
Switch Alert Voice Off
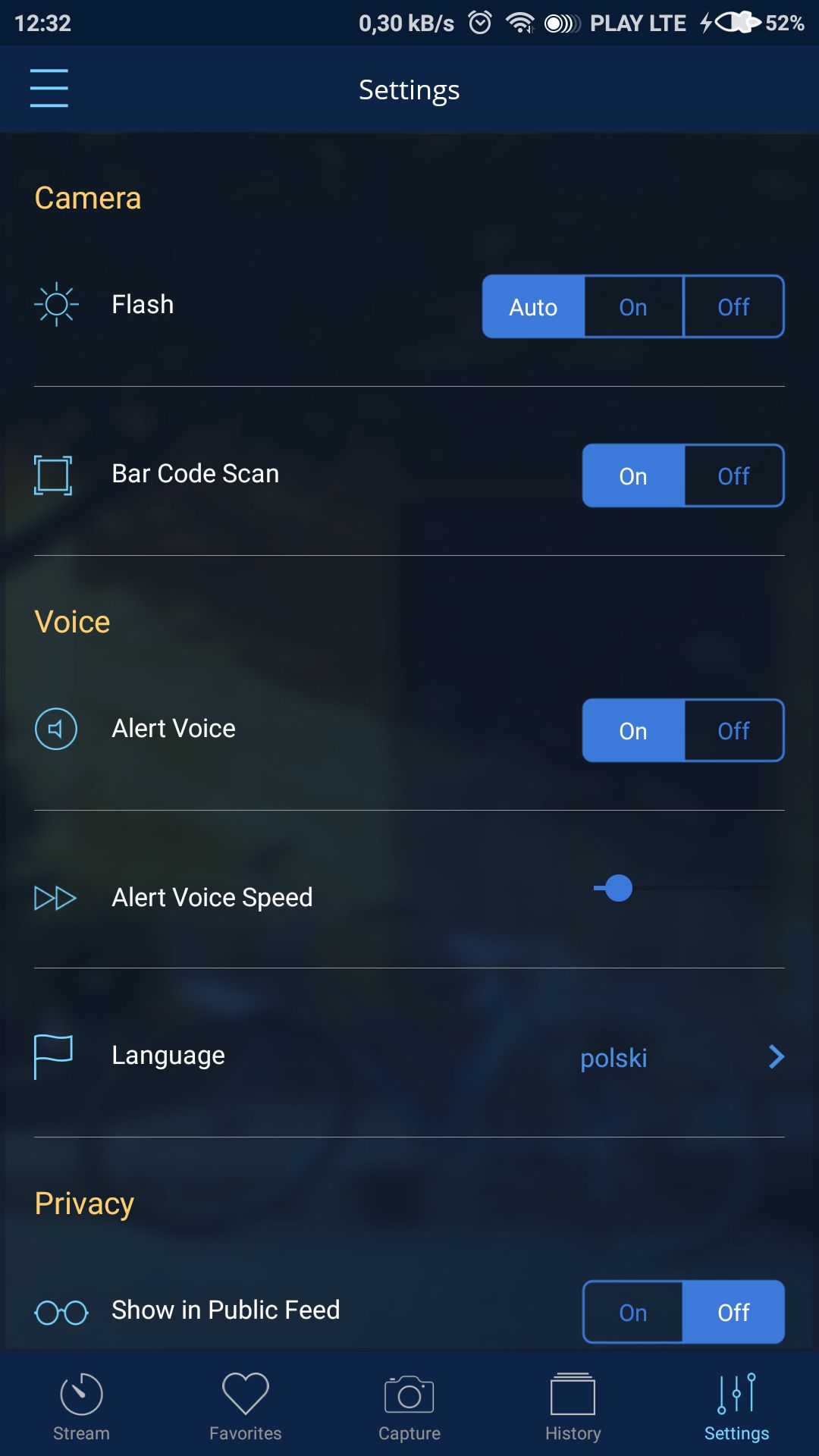click(733, 730)
